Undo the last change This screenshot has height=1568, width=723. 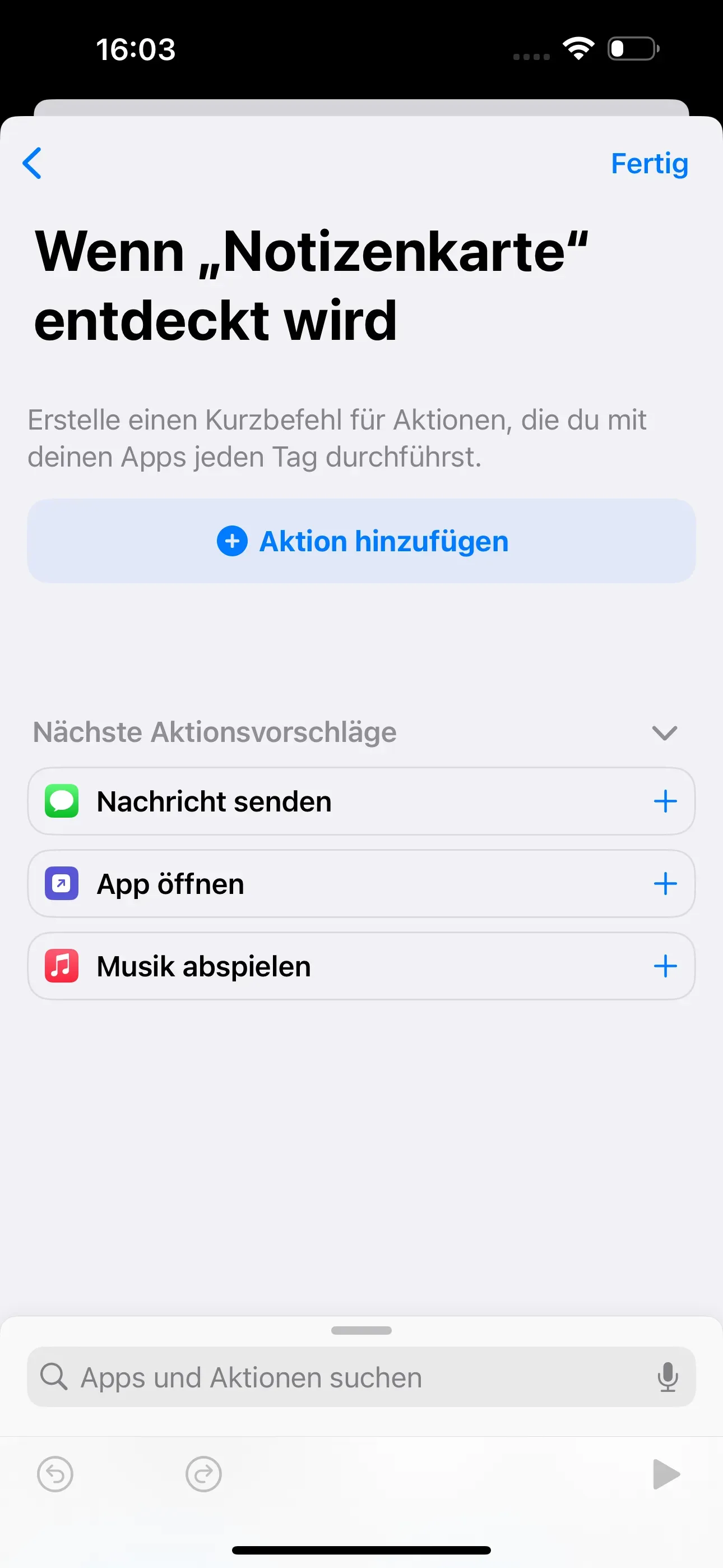click(55, 1474)
